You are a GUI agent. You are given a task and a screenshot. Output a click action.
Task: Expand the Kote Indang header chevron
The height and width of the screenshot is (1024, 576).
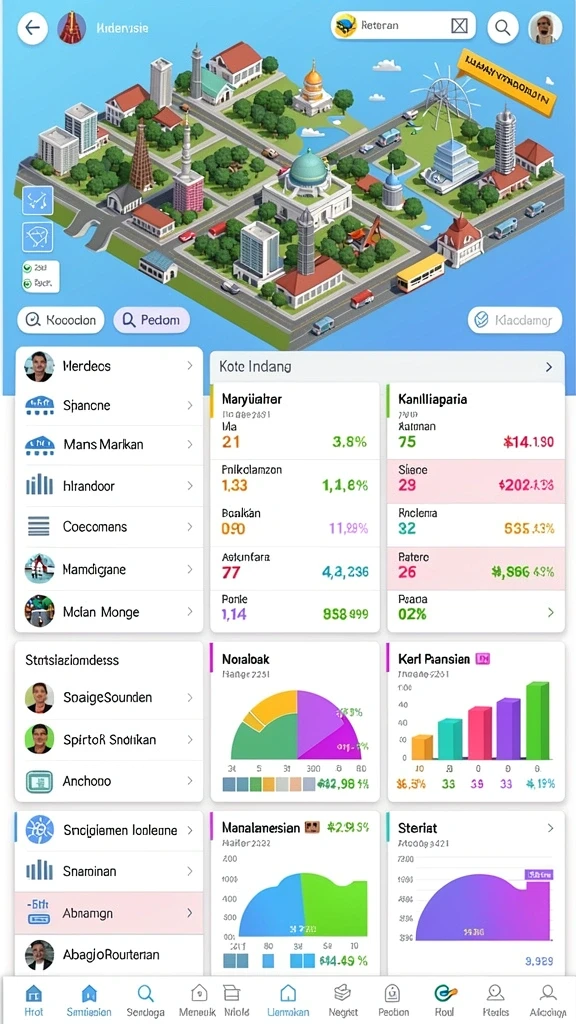549,367
